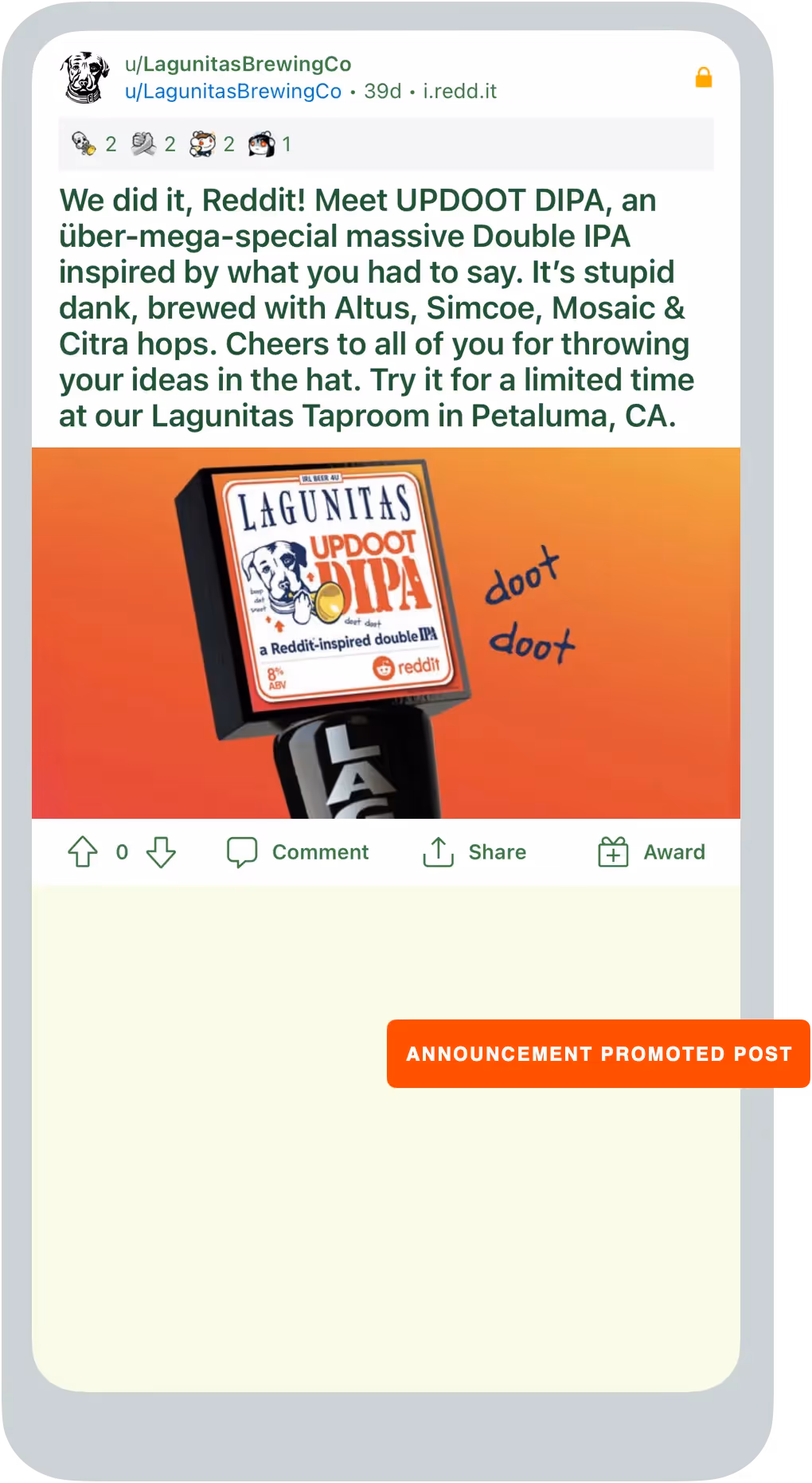
Task: Click the handshake award badge
Action: point(141,143)
